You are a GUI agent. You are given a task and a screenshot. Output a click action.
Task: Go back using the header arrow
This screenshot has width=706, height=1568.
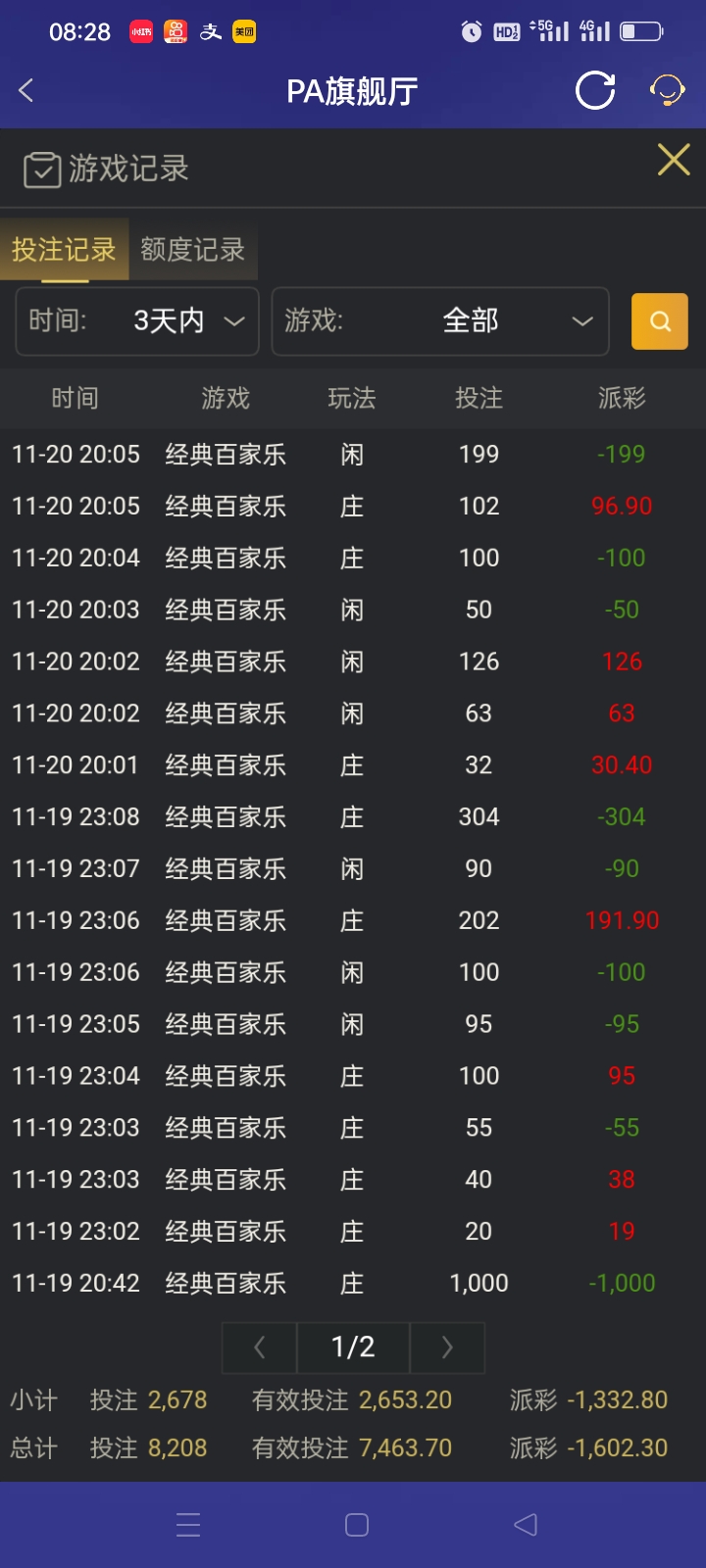(26, 91)
